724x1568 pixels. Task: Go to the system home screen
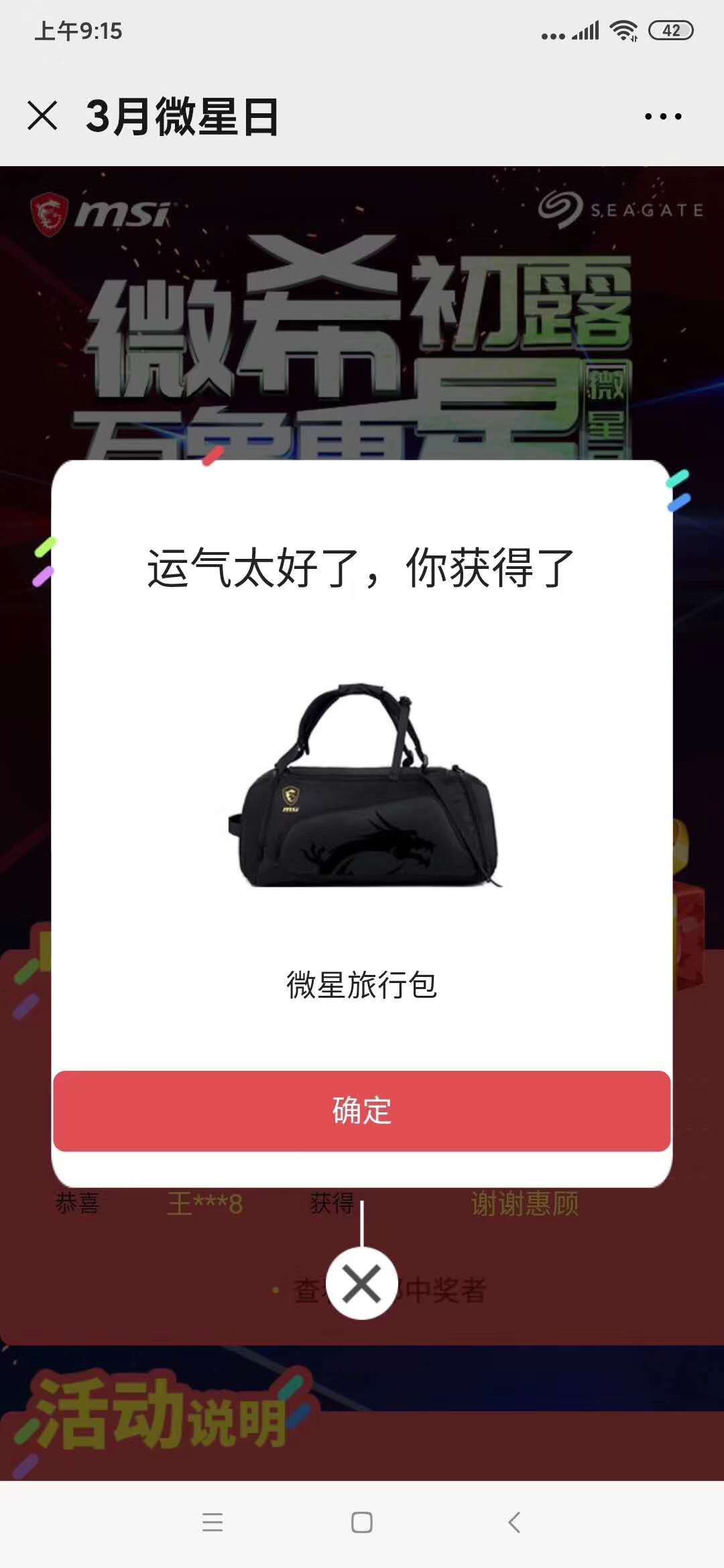(362, 1522)
